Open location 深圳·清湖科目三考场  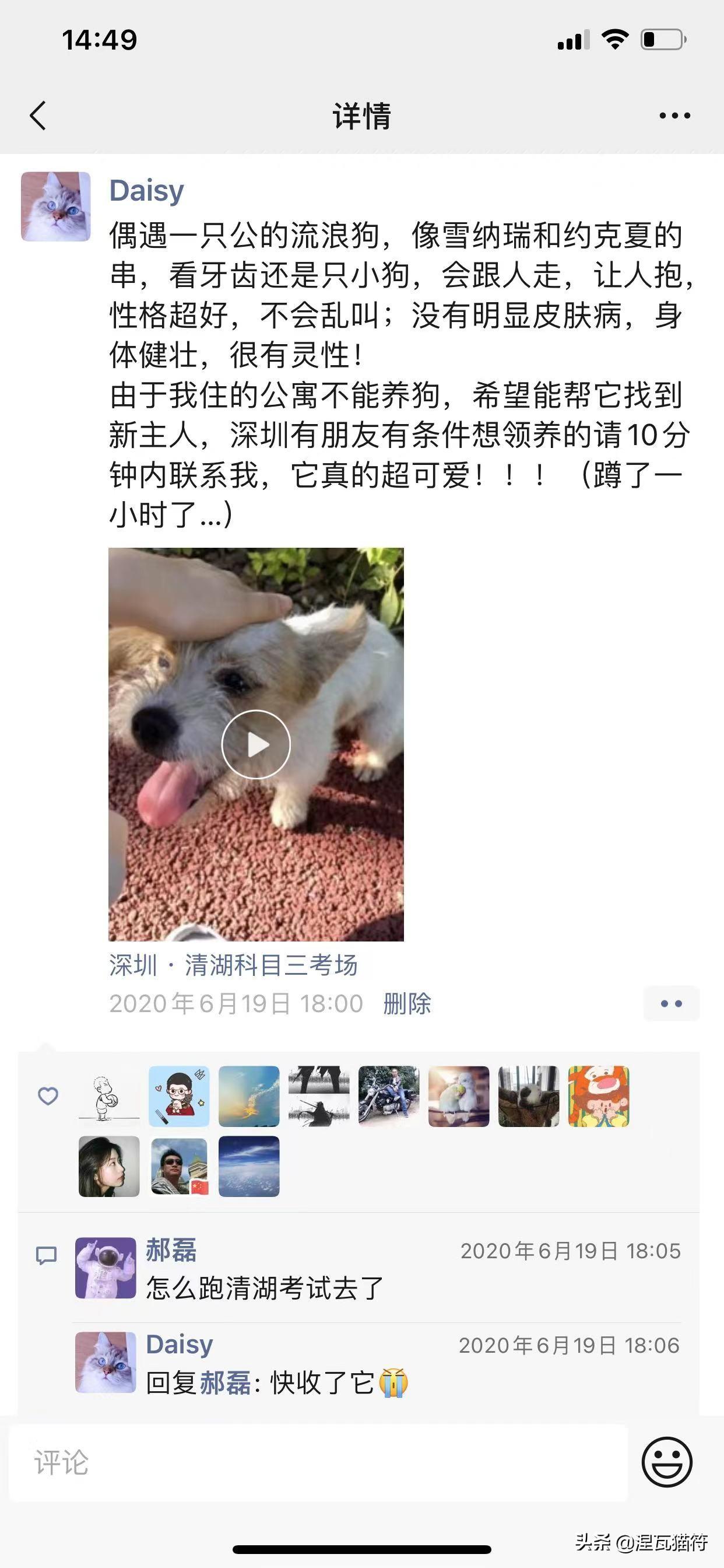(233, 965)
